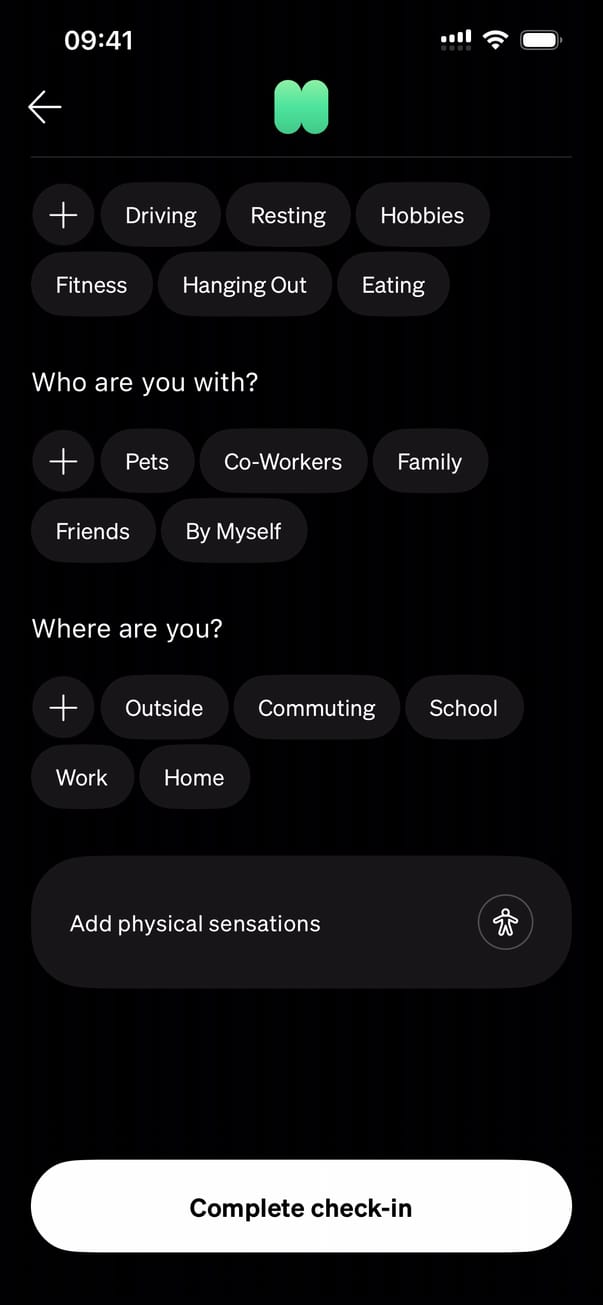Add a custom place under Where are you
The width and height of the screenshot is (603, 1305).
coord(63,707)
